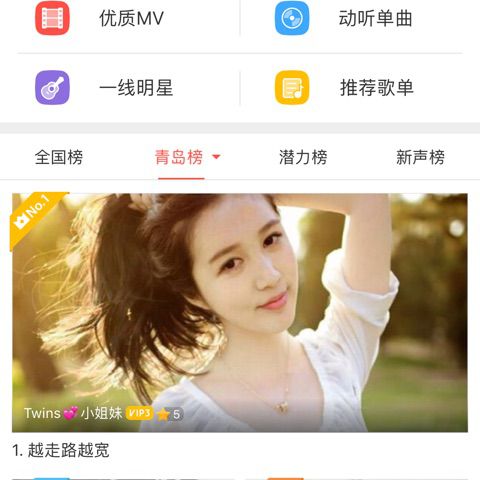Switch to the 全国榜 tab

tap(59, 157)
